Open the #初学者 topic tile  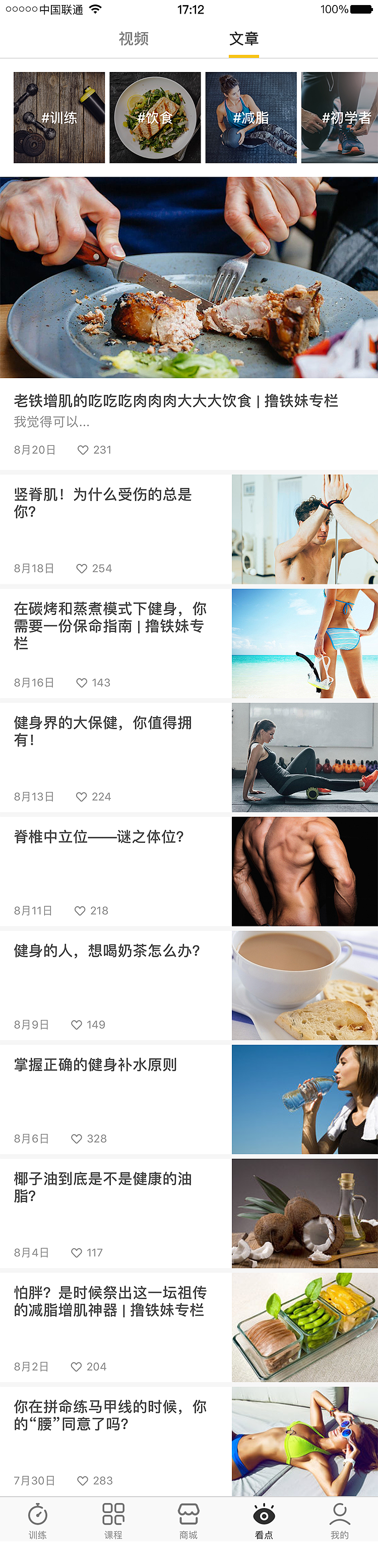pyautogui.click(x=340, y=117)
